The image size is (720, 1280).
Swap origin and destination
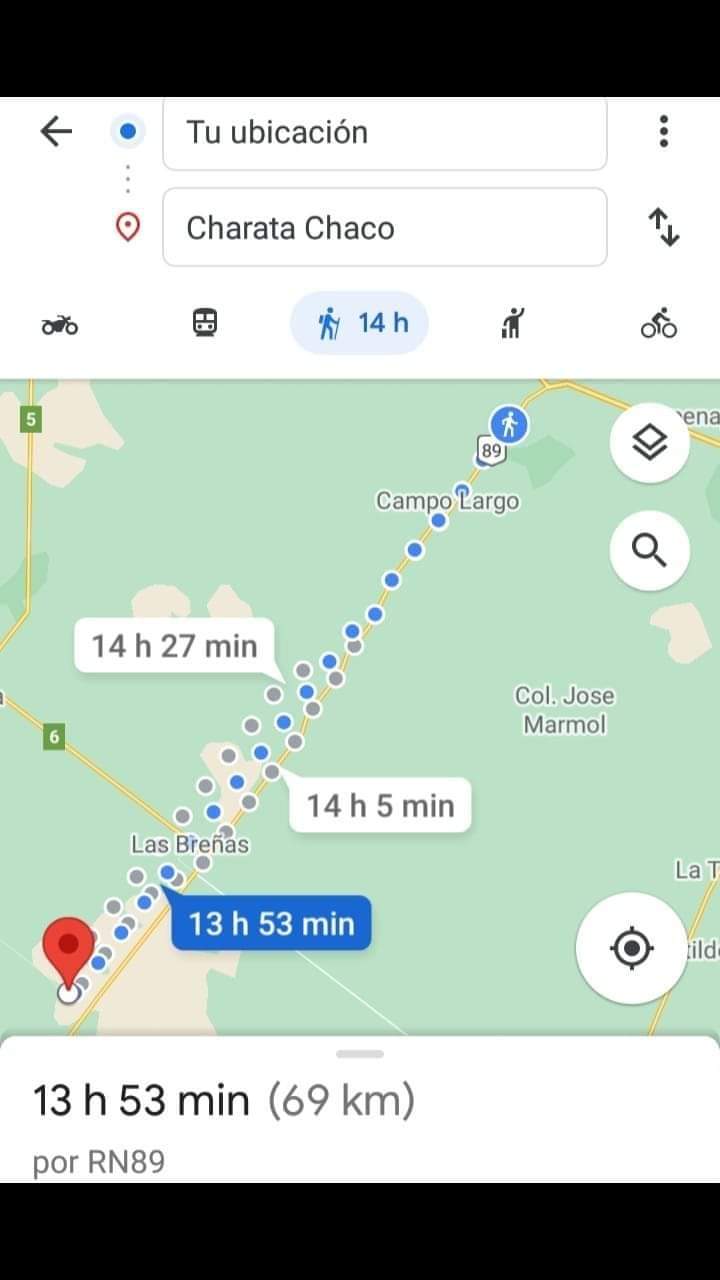click(x=664, y=227)
